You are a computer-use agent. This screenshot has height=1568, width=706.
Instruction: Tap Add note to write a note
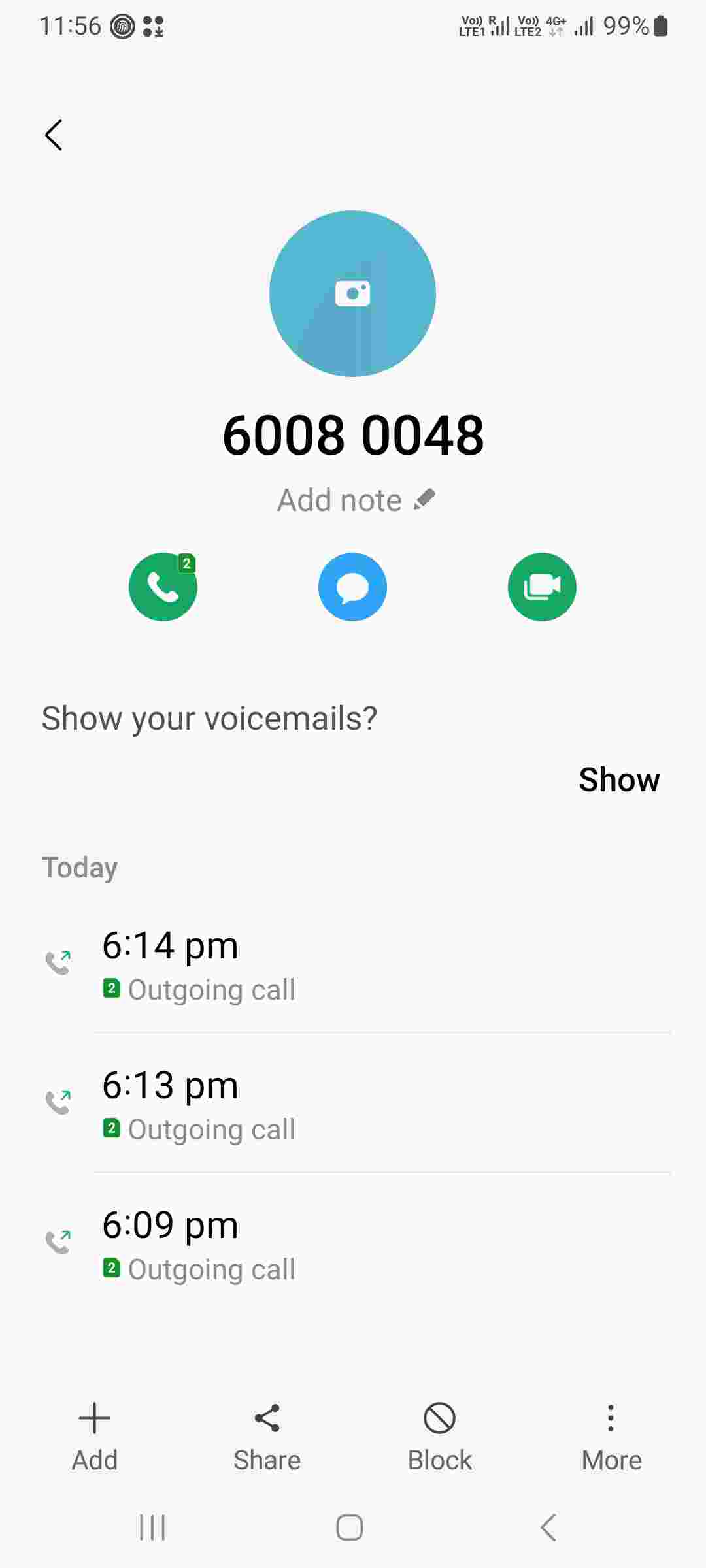pyautogui.click(x=355, y=500)
